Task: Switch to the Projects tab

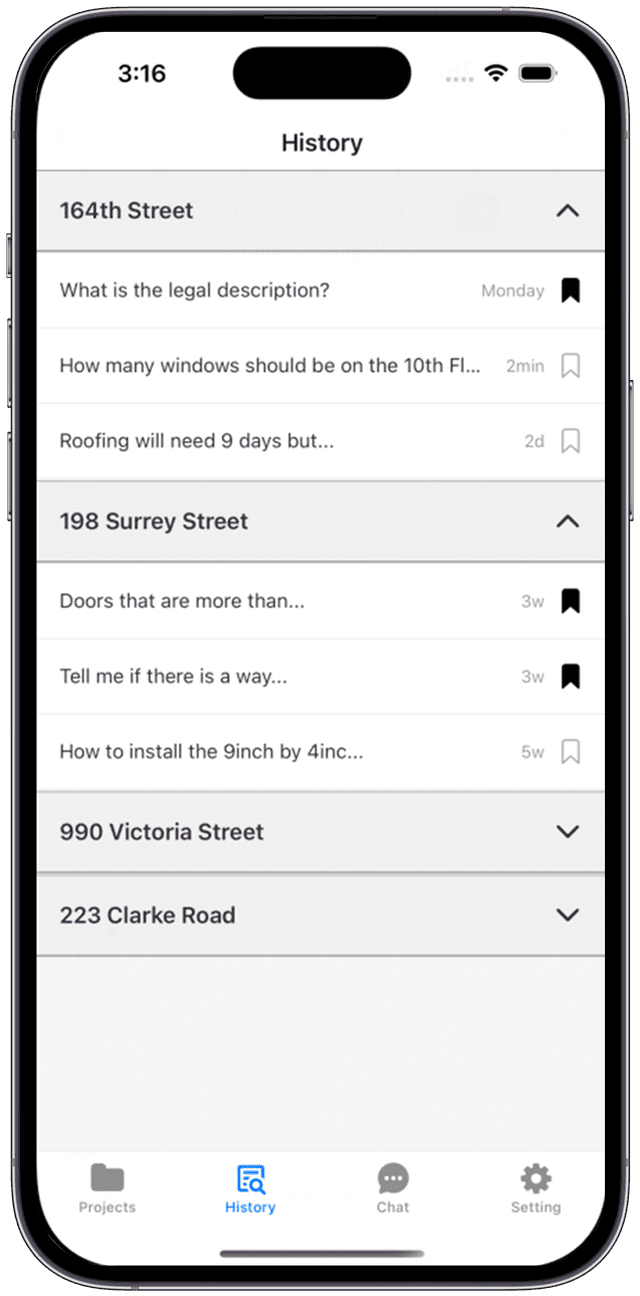Action: point(107,1188)
